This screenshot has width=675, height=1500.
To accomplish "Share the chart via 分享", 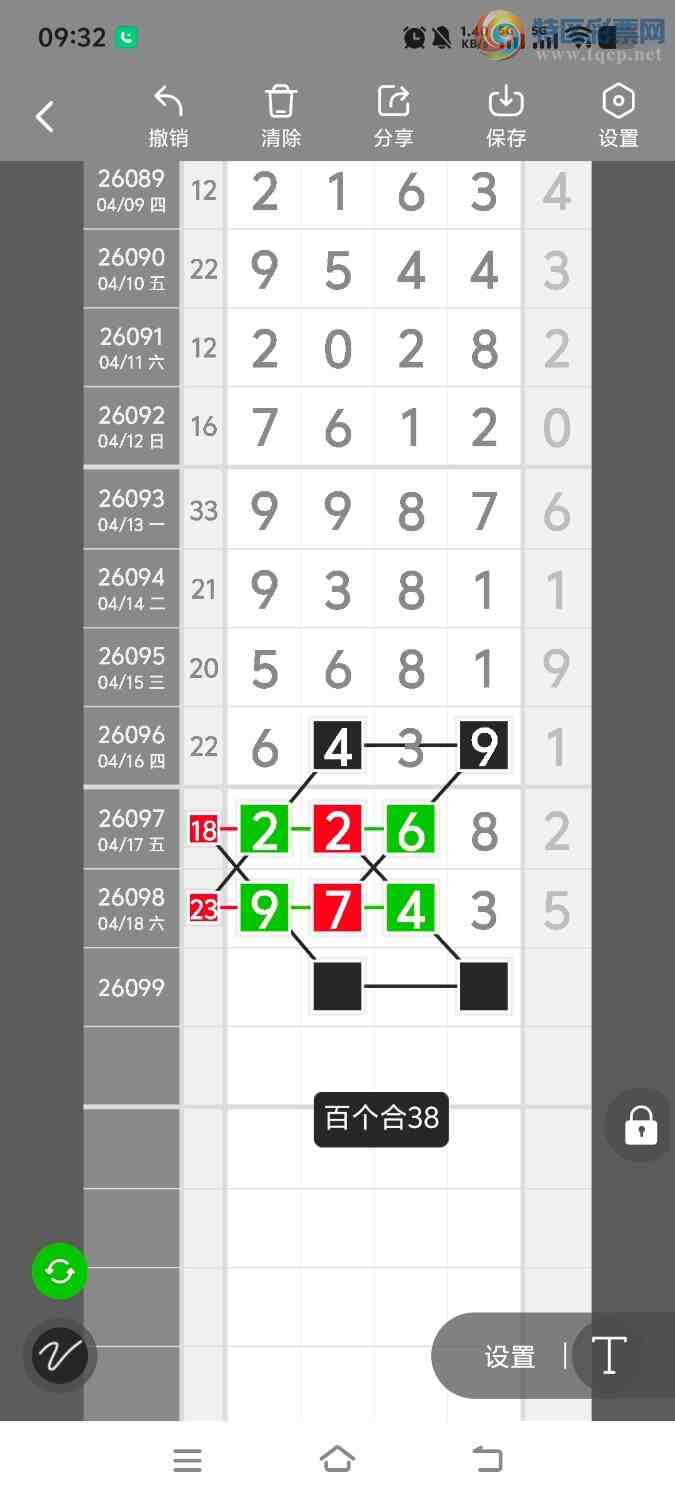I will (x=393, y=117).
